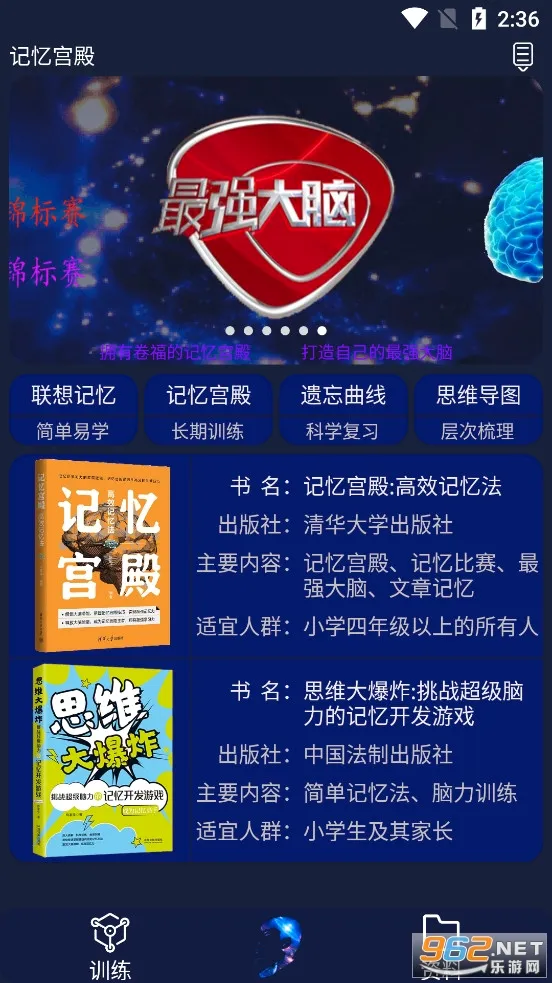Choose 思维导图 层次梳理 button
This screenshot has width=552, height=983.
[x=478, y=410]
